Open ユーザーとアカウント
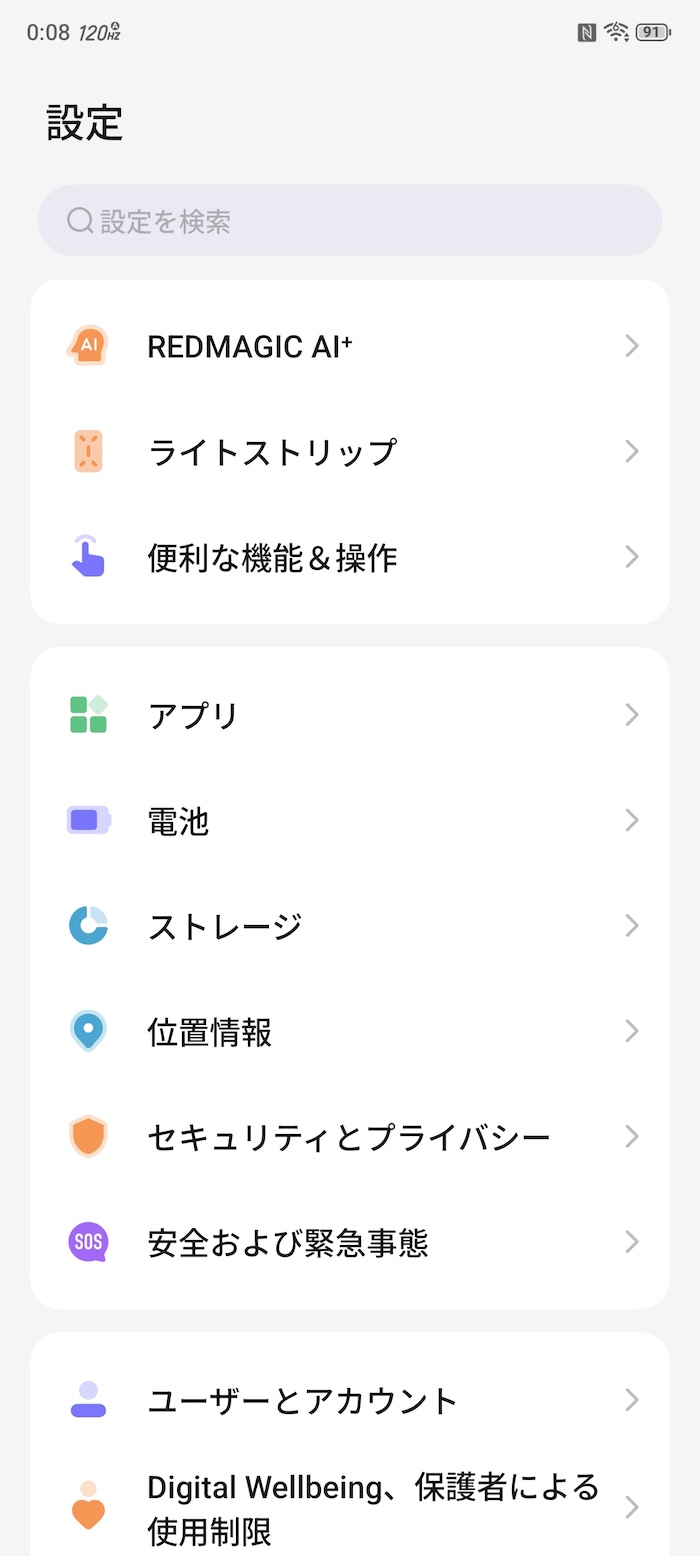The height and width of the screenshot is (1556, 700). click(x=350, y=1400)
